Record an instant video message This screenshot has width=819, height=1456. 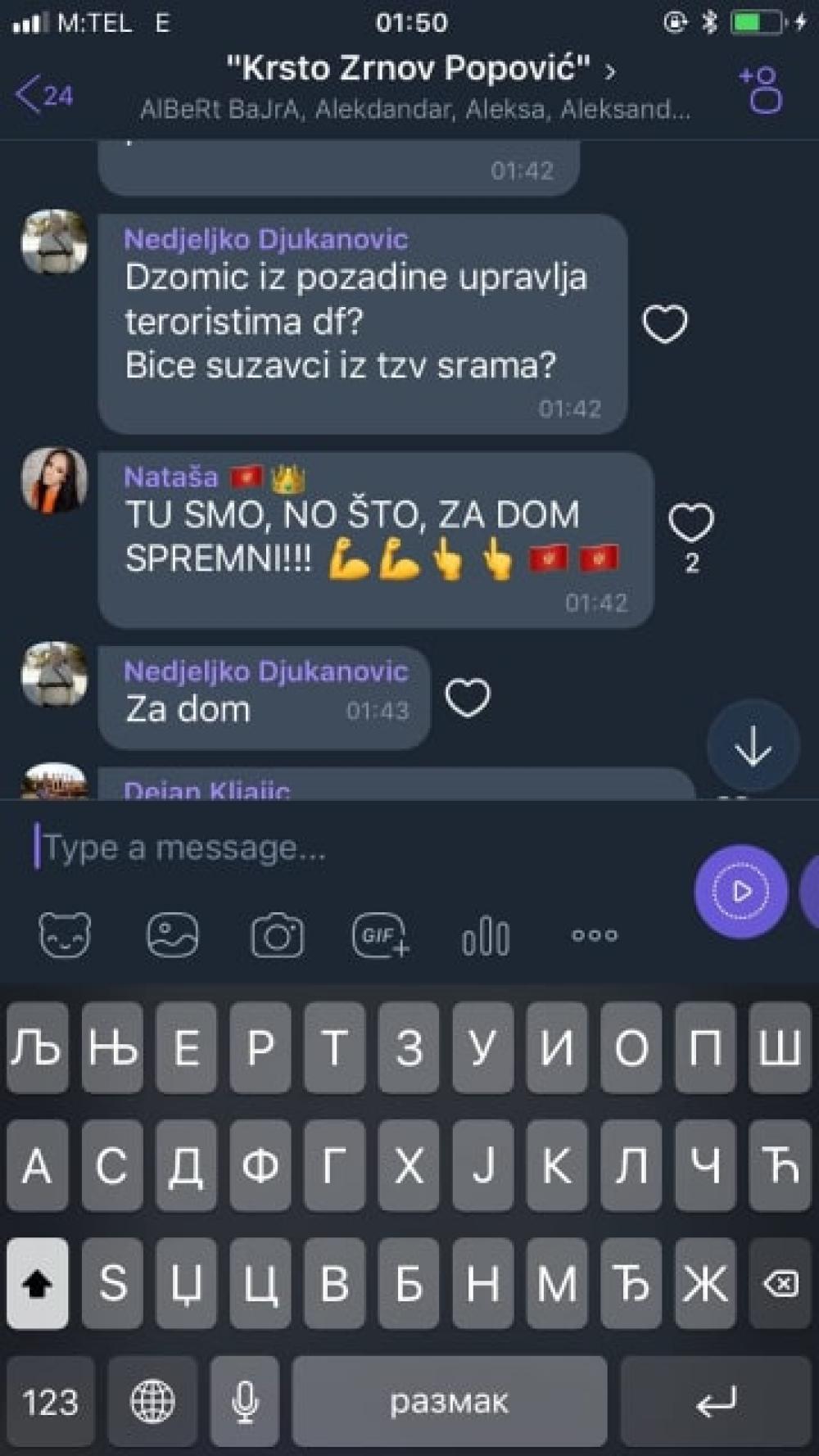[740, 891]
